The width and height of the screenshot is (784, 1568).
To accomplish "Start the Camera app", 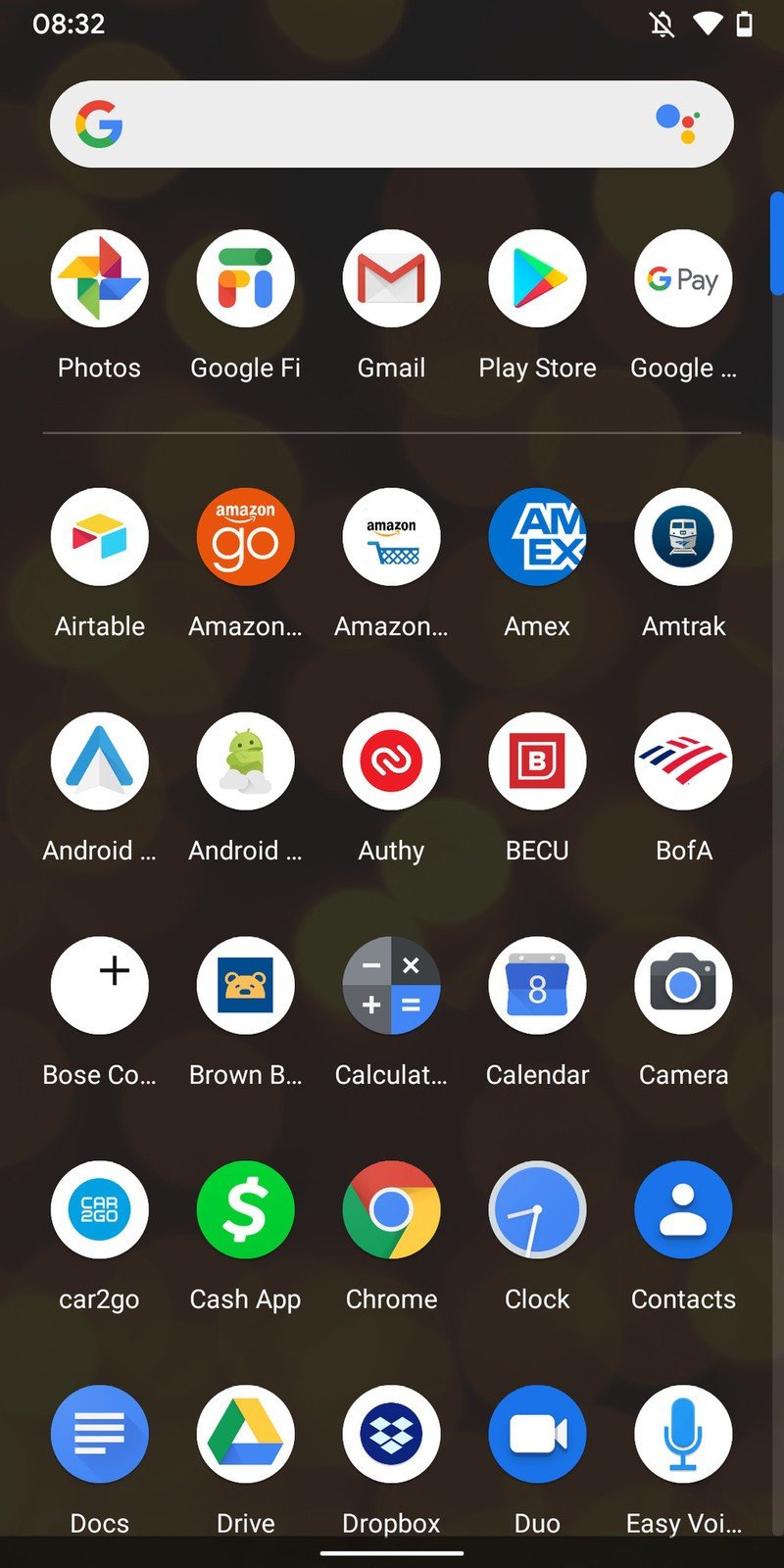I will coord(683,986).
